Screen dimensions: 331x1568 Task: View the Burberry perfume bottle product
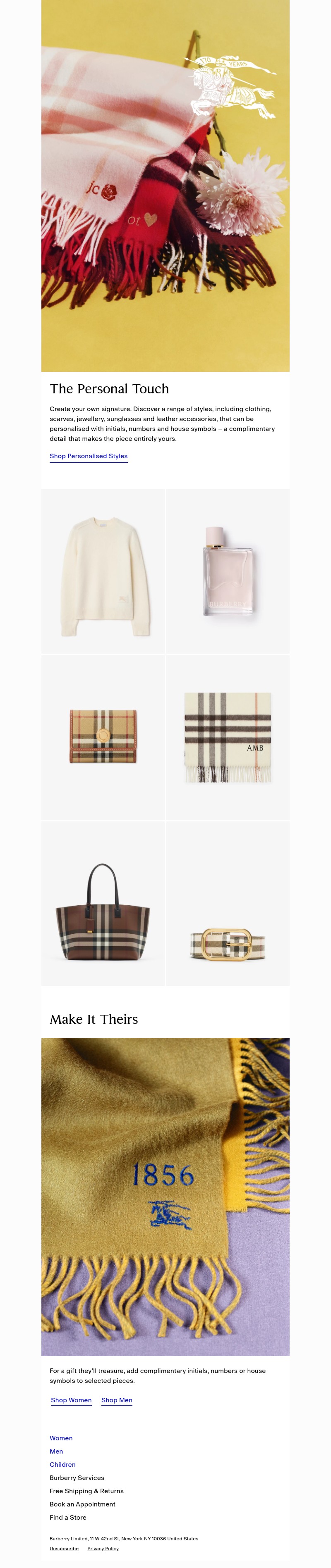pos(228,571)
